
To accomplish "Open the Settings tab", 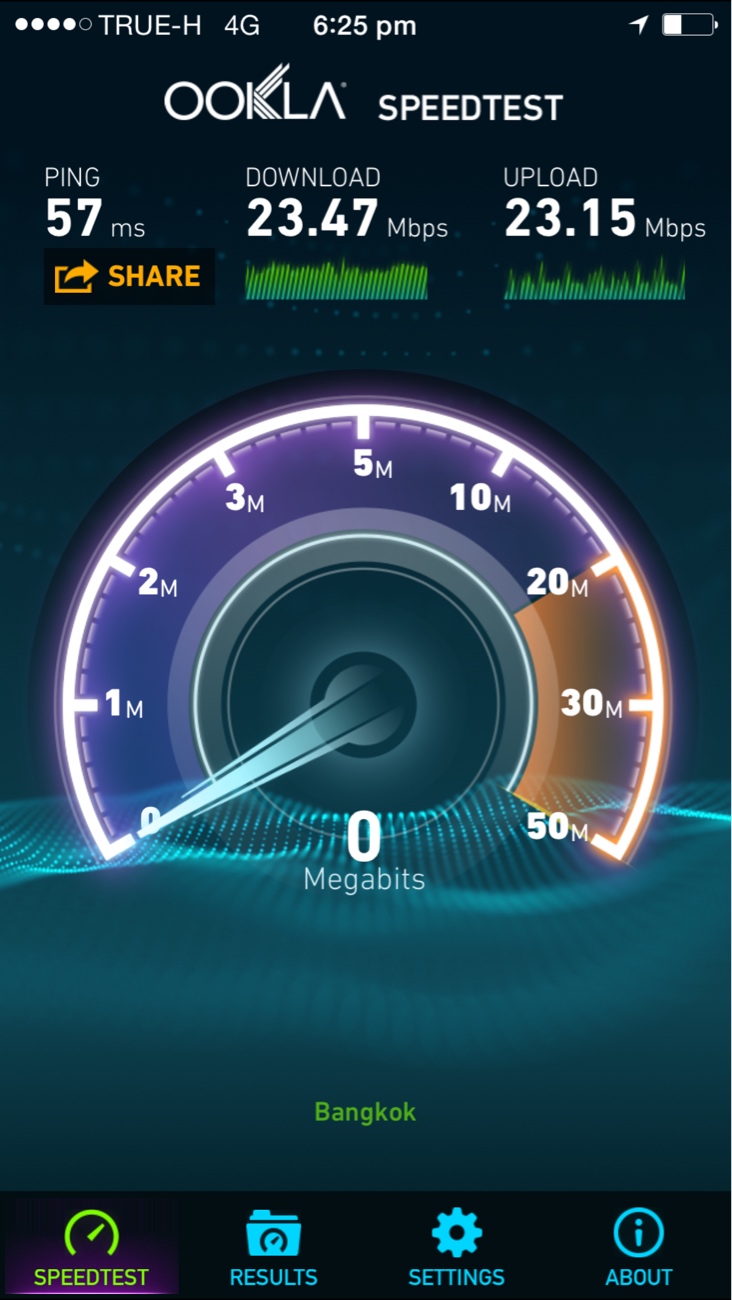I will tap(456, 1246).
